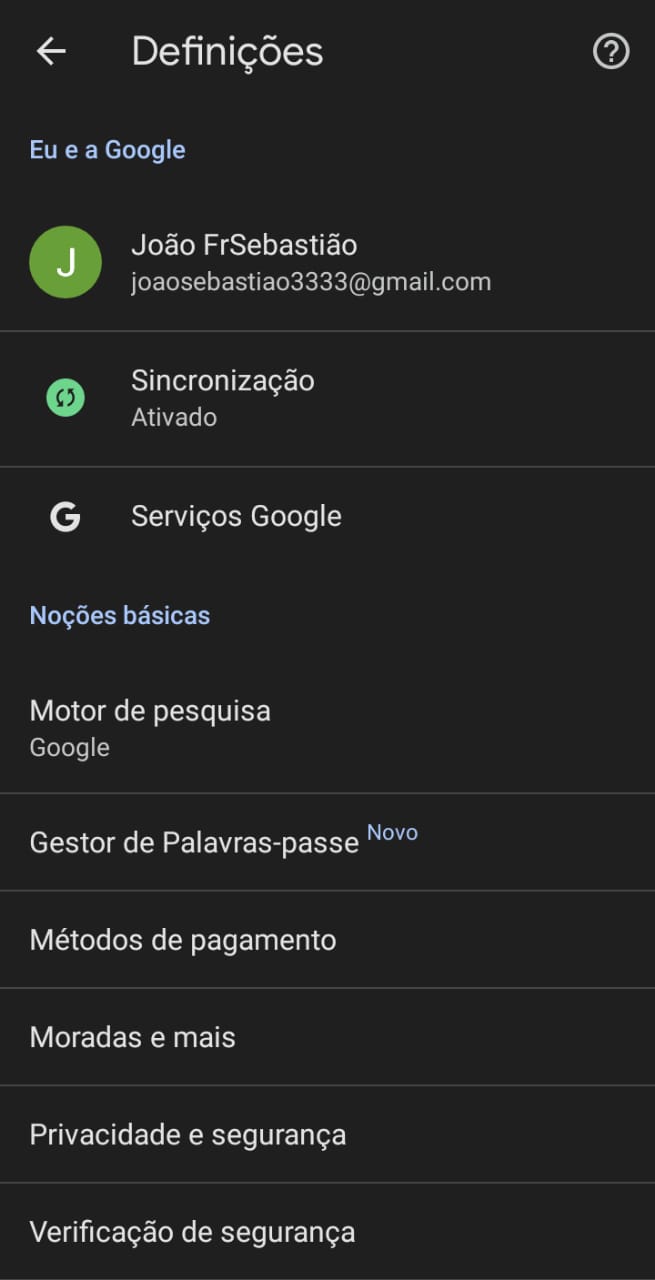Open Serviços Google
This screenshot has height=1280, width=655.
coord(327,516)
